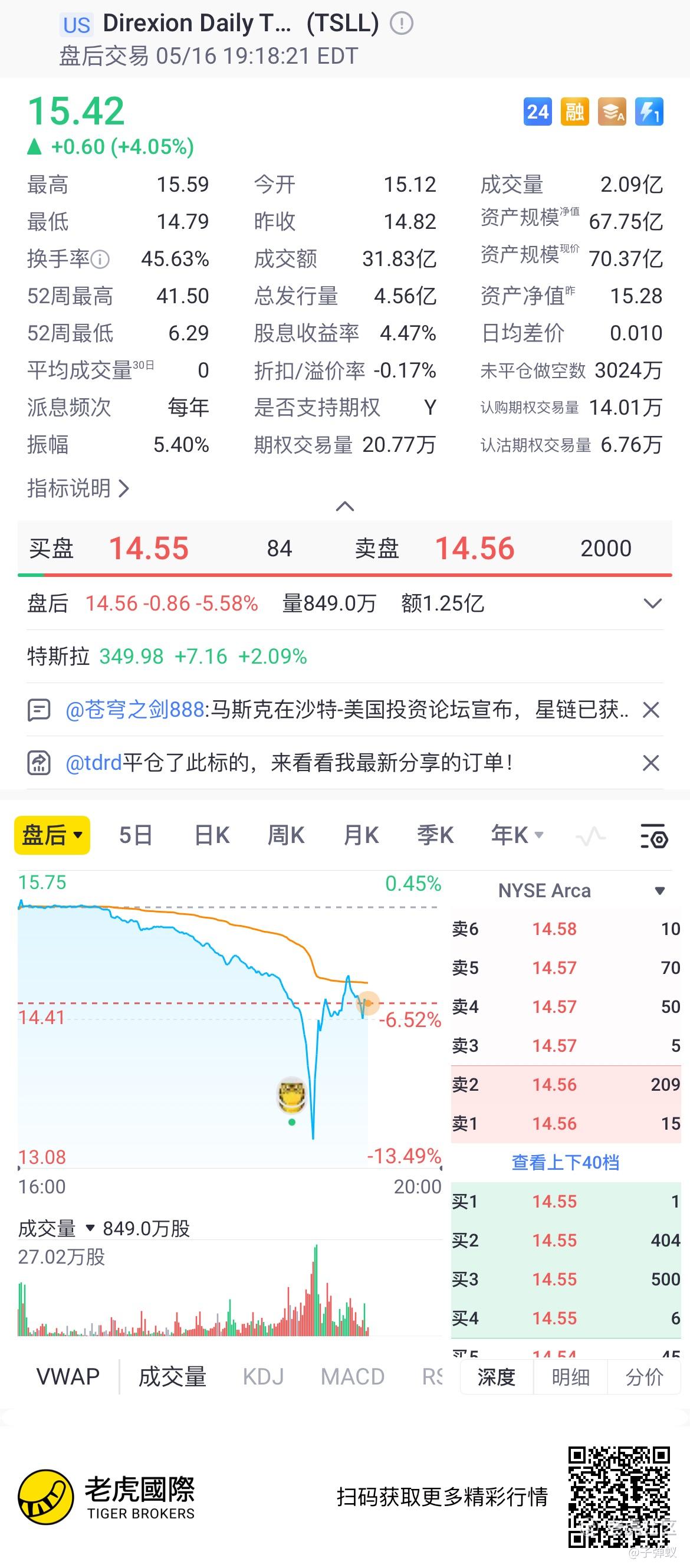Collapse the stats panel with up chevron
This screenshot has width=690, height=1568.
pos(345,506)
